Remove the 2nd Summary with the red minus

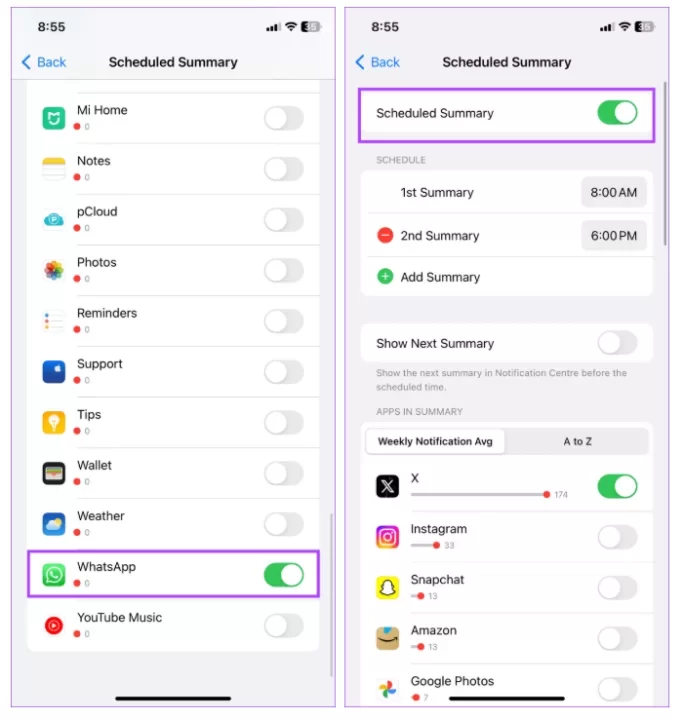pos(385,236)
